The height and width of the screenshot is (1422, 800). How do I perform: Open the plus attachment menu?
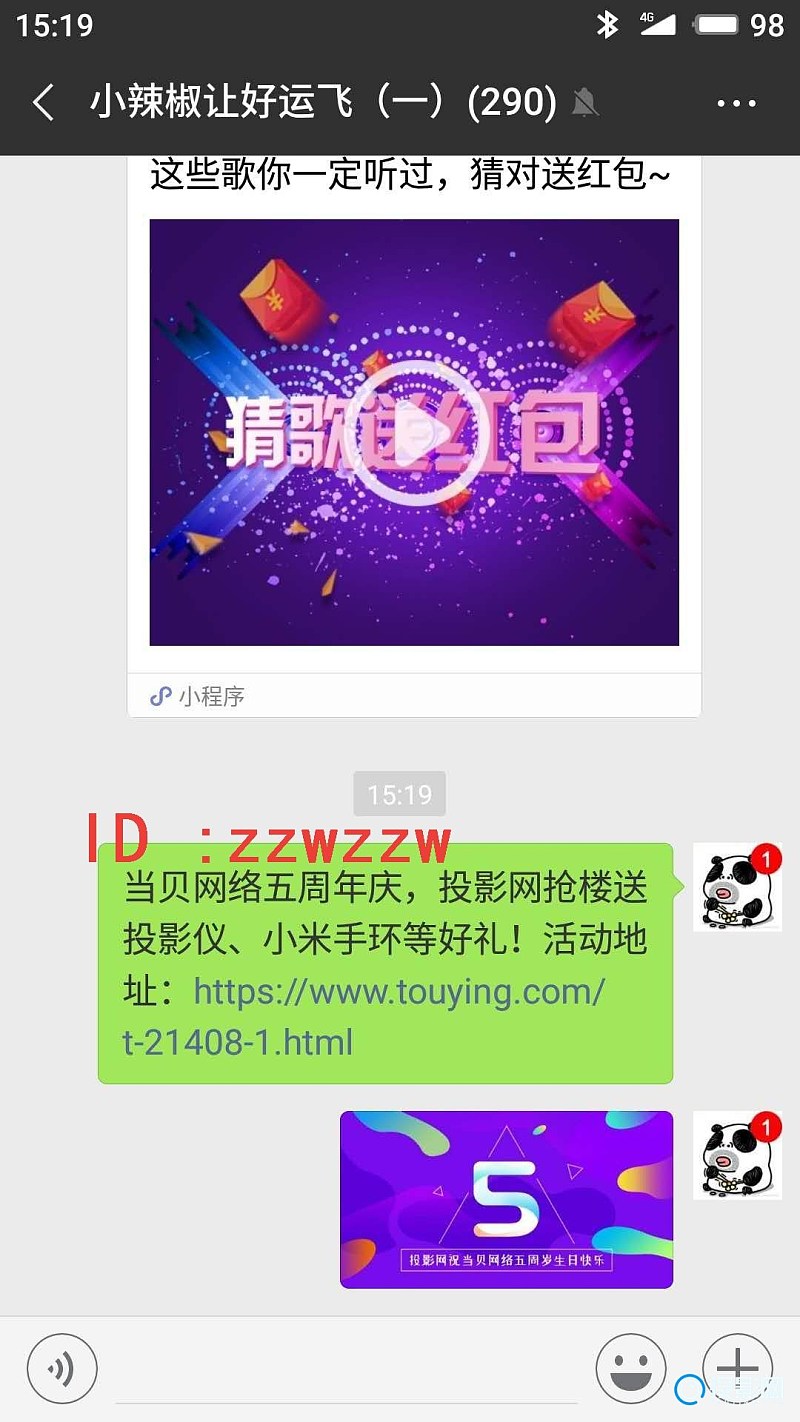tap(737, 1367)
